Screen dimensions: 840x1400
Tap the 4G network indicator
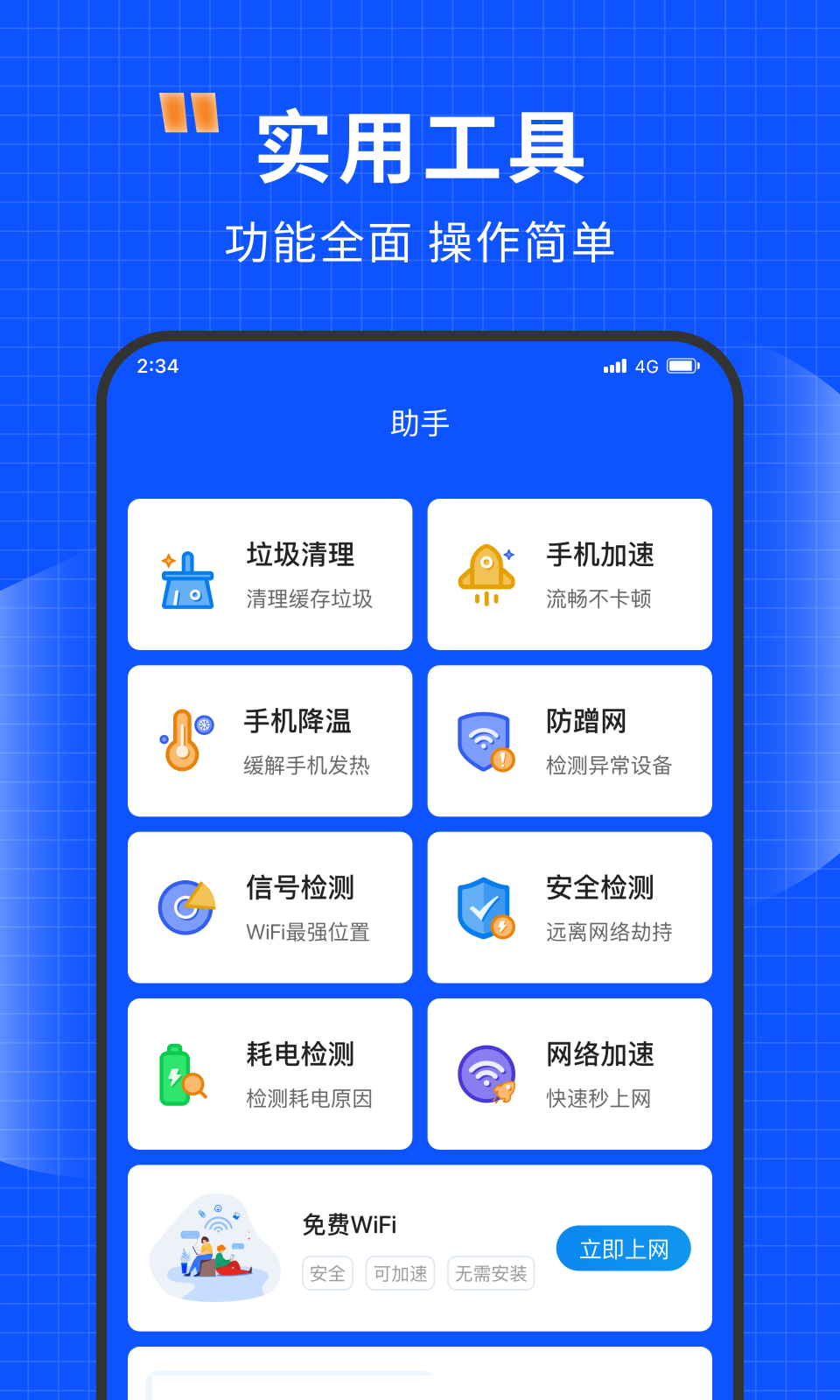647,366
